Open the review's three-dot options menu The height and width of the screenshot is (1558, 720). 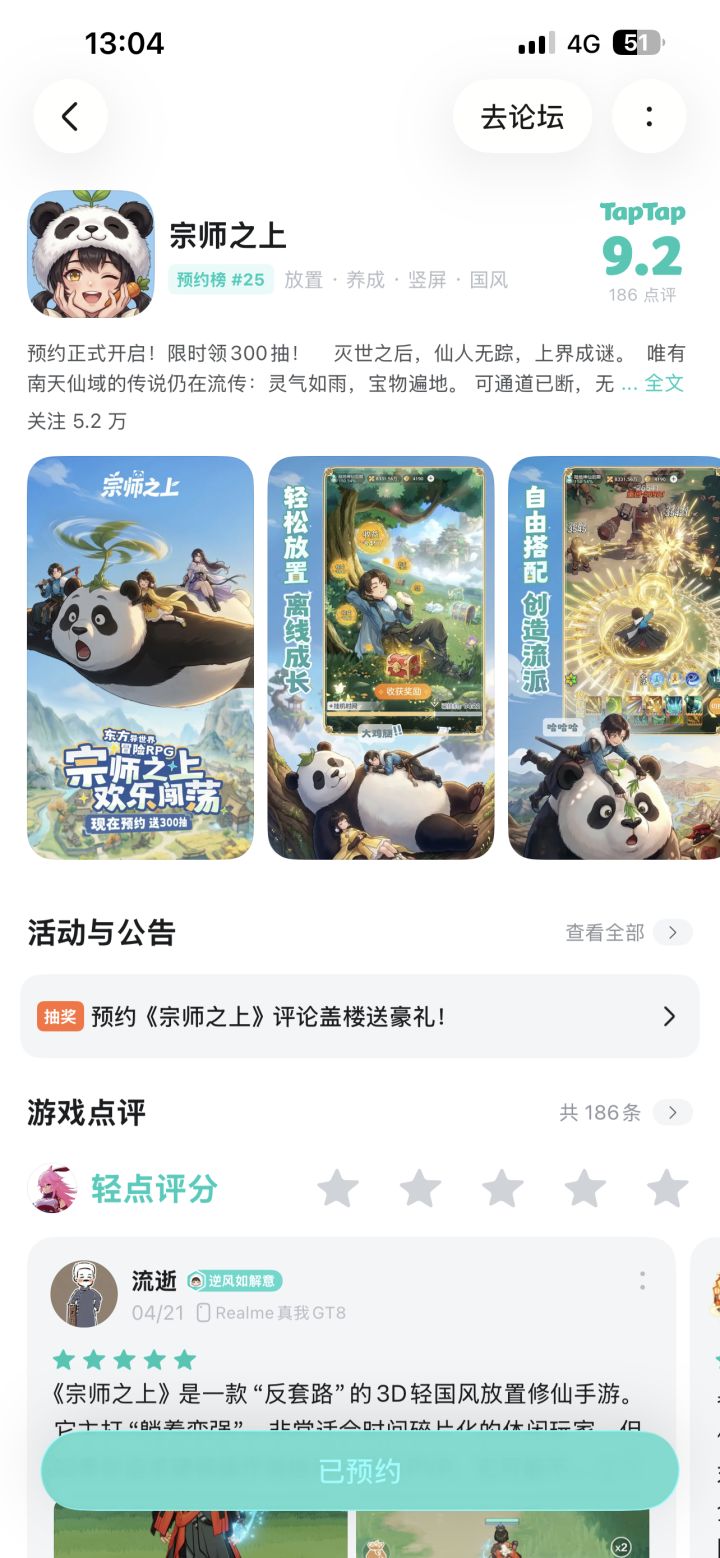[643, 1281]
